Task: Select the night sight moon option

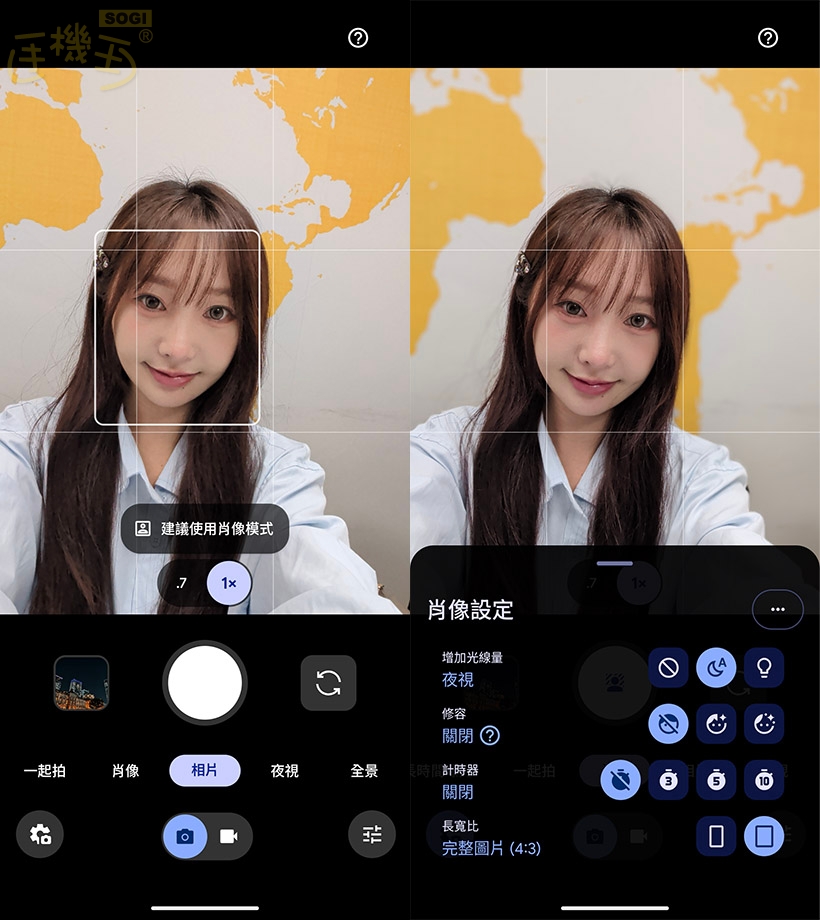Action: tap(716, 668)
